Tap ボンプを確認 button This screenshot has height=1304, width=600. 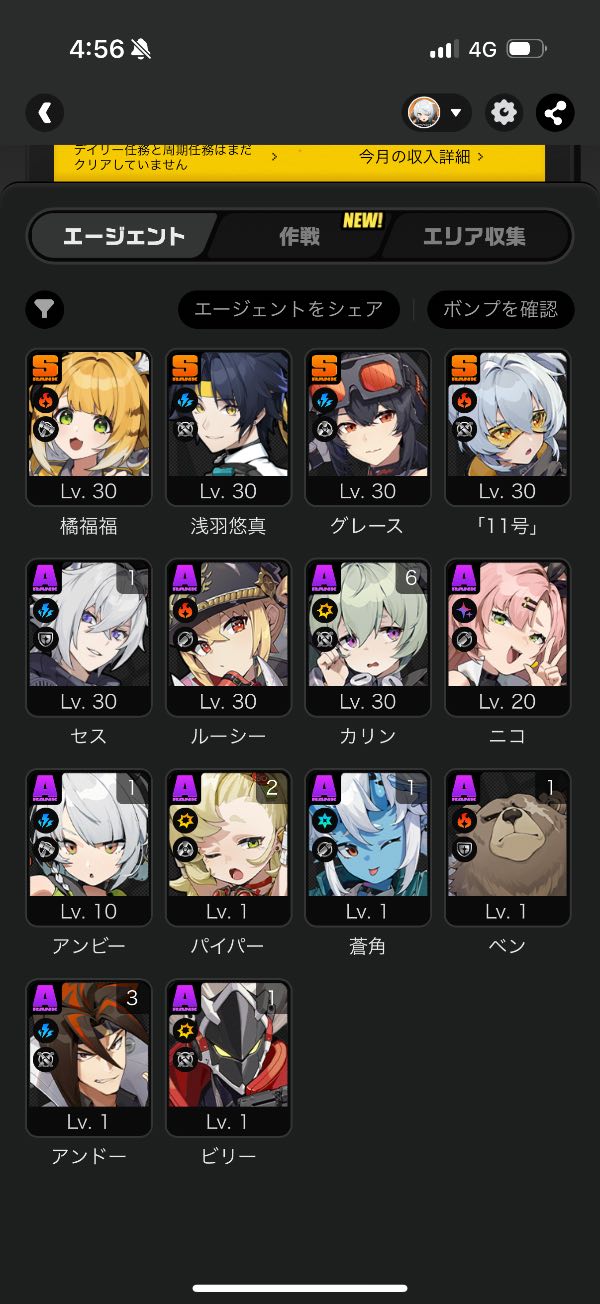pos(501,310)
